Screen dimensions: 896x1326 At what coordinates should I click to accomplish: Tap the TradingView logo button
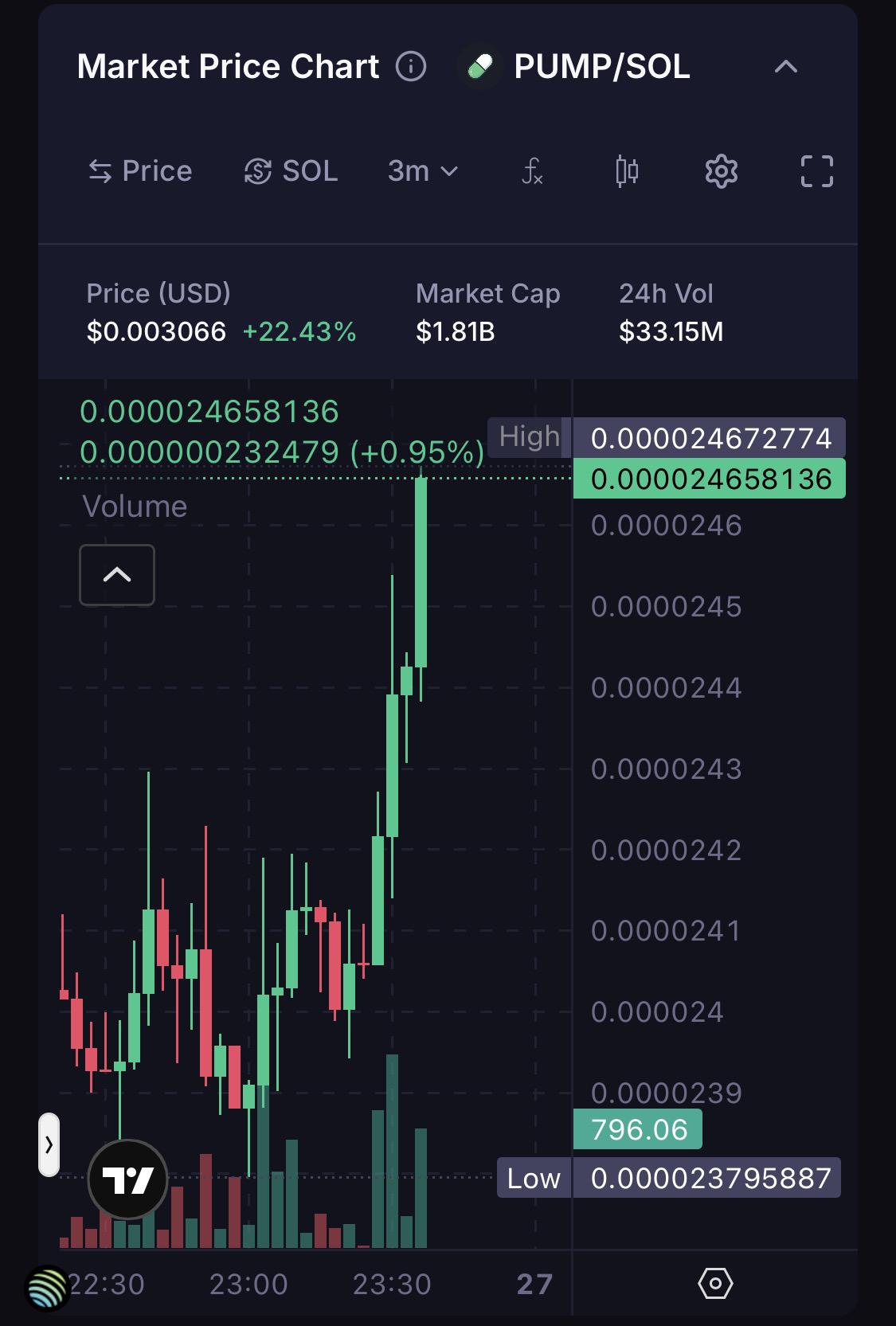[x=128, y=1179]
